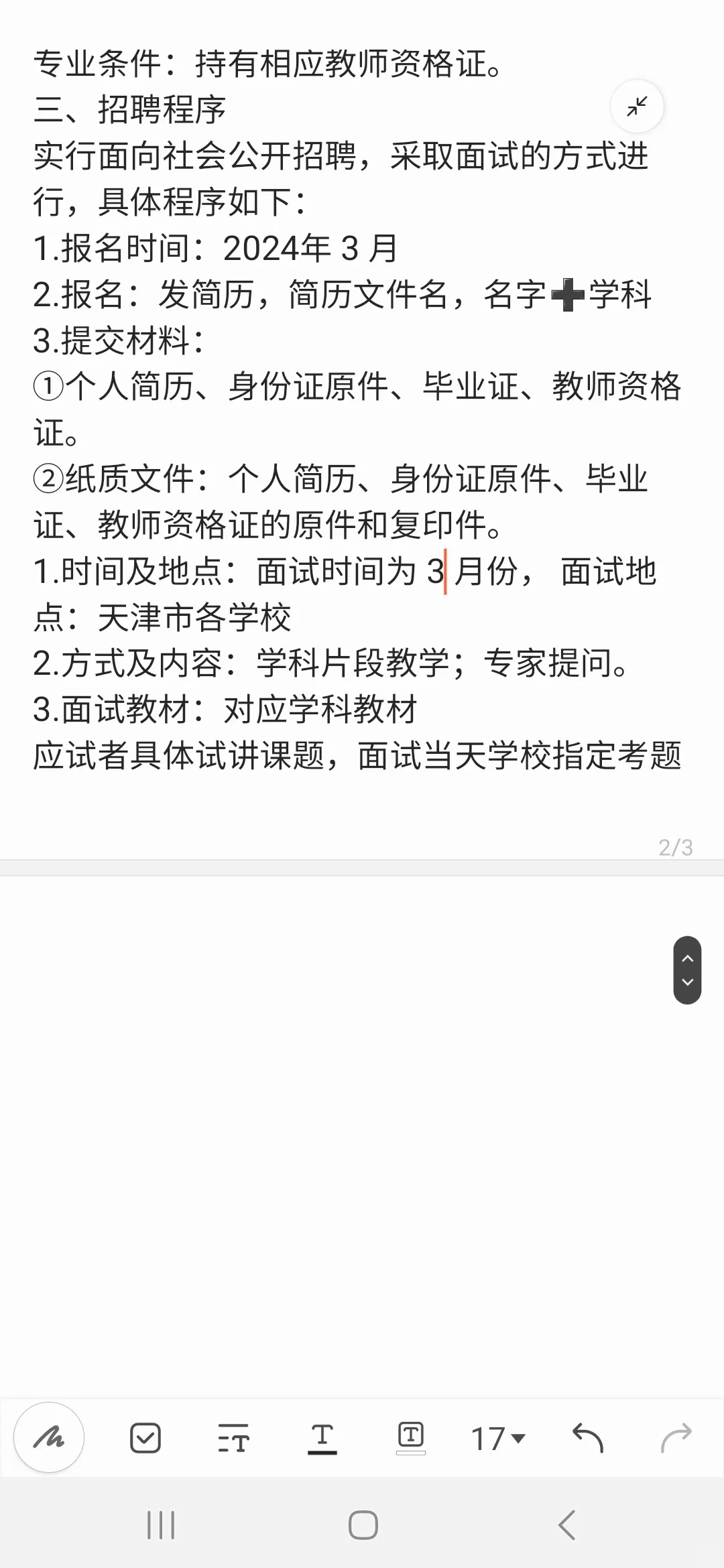724x1568 pixels.
Task: Open recent apps from the navigation bar
Action: (161, 1525)
